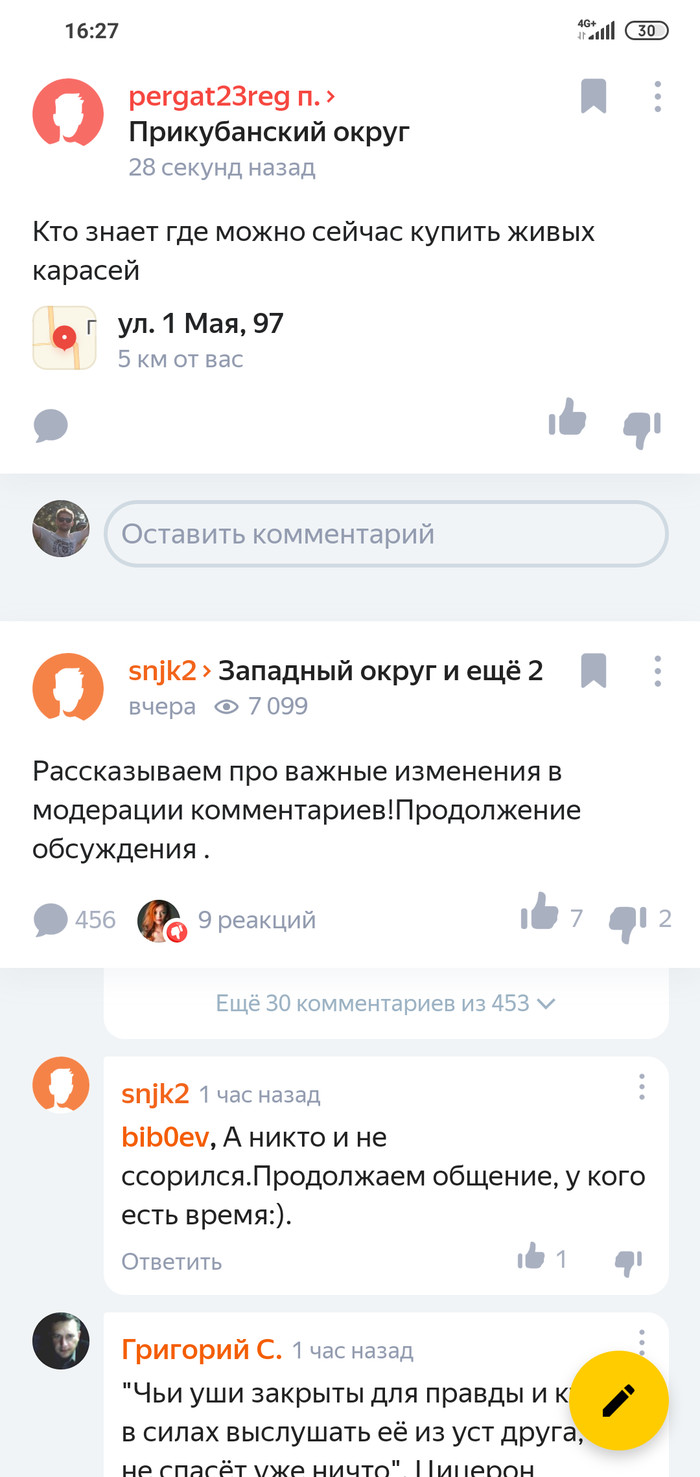Open overflow menu on snjk2's post
This screenshot has height=1477, width=700.
click(x=657, y=670)
